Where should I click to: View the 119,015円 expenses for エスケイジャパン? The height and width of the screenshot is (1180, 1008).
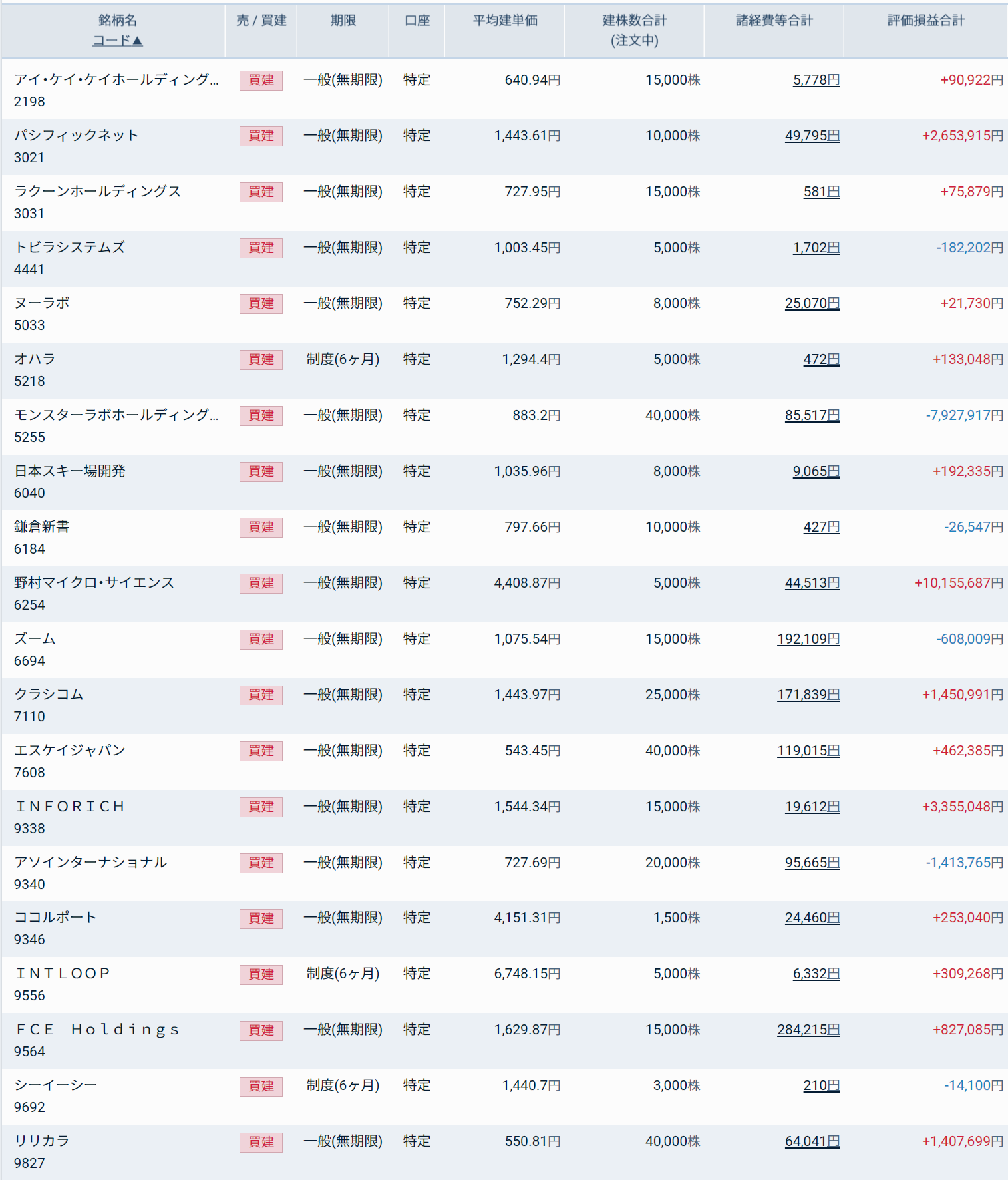808,751
